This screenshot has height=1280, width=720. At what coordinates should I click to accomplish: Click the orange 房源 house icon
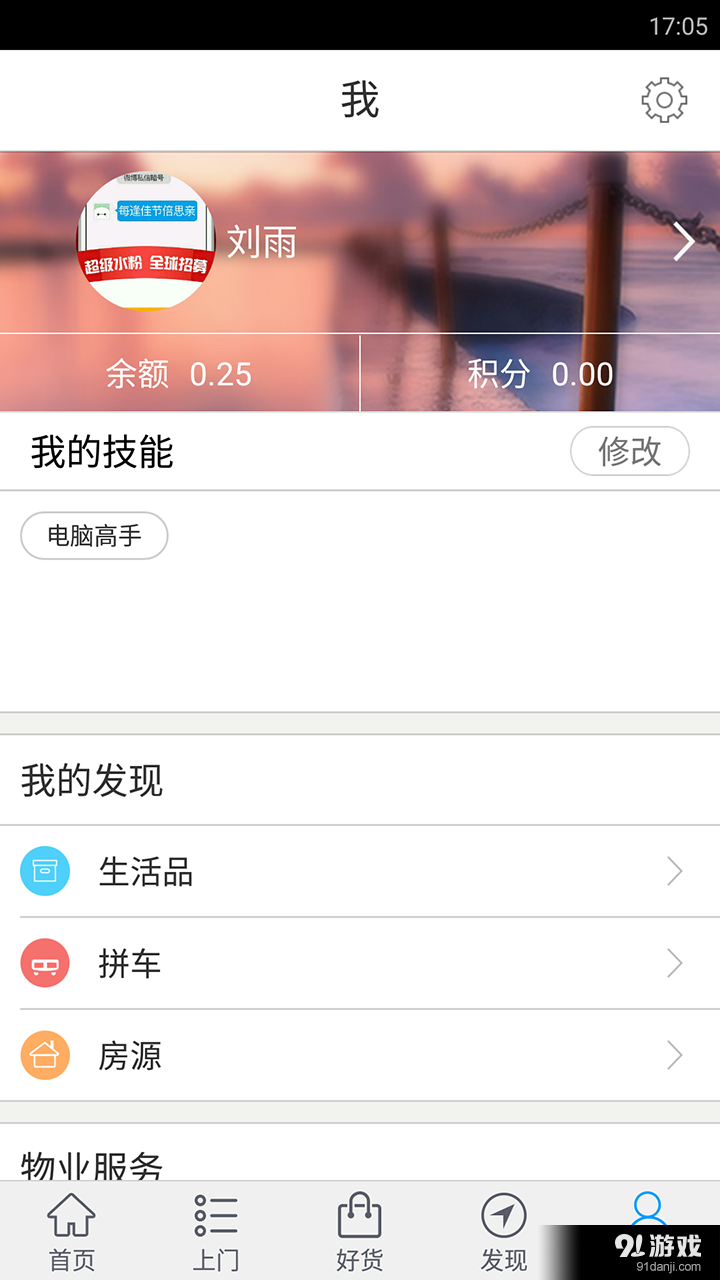45,1055
